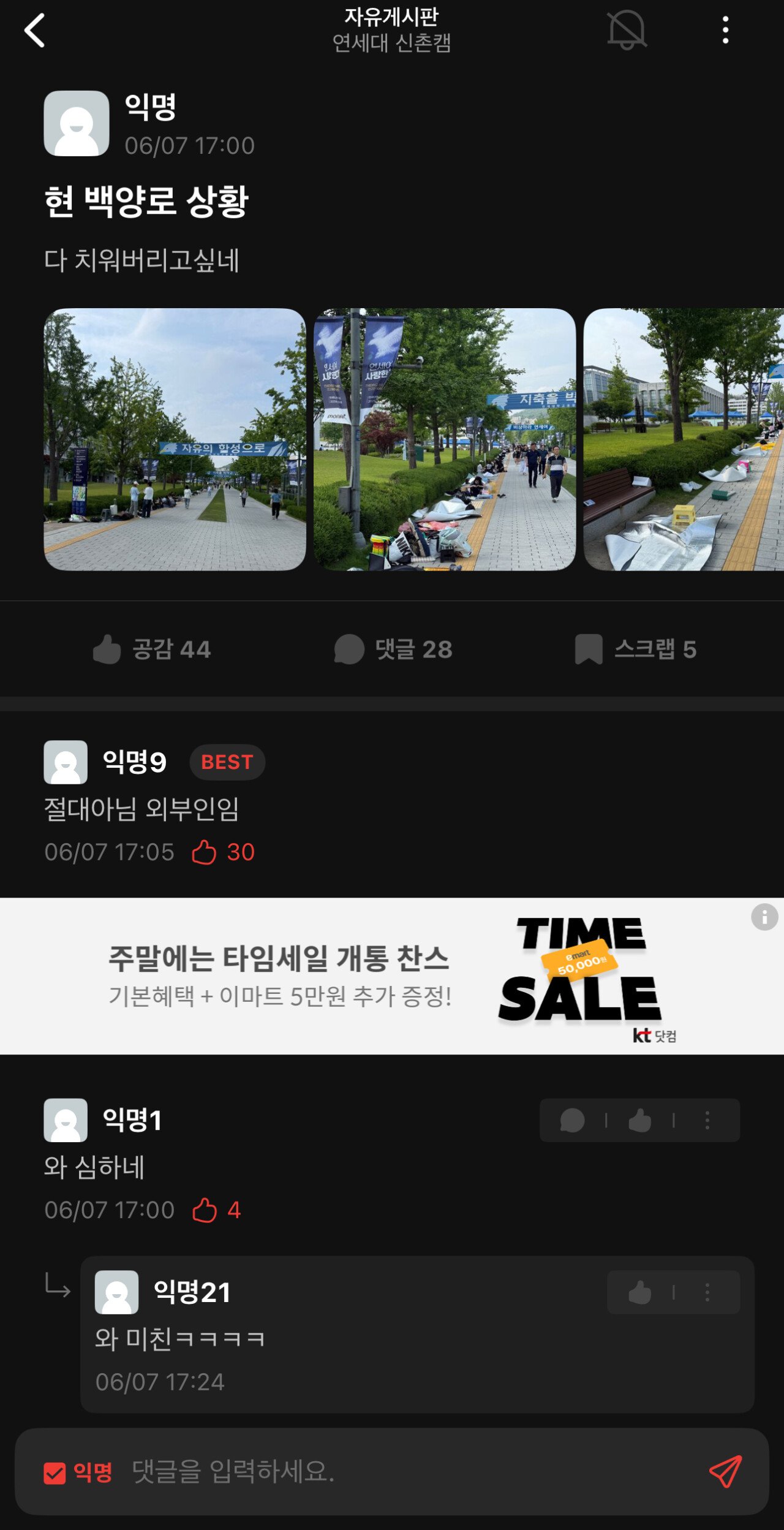Tap the ad info icon
This screenshot has width=784, height=1530.
764,917
